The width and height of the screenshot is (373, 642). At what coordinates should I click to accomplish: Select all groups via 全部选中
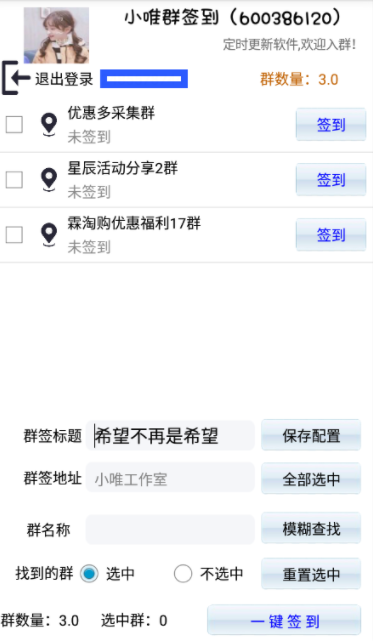(311, 478)
